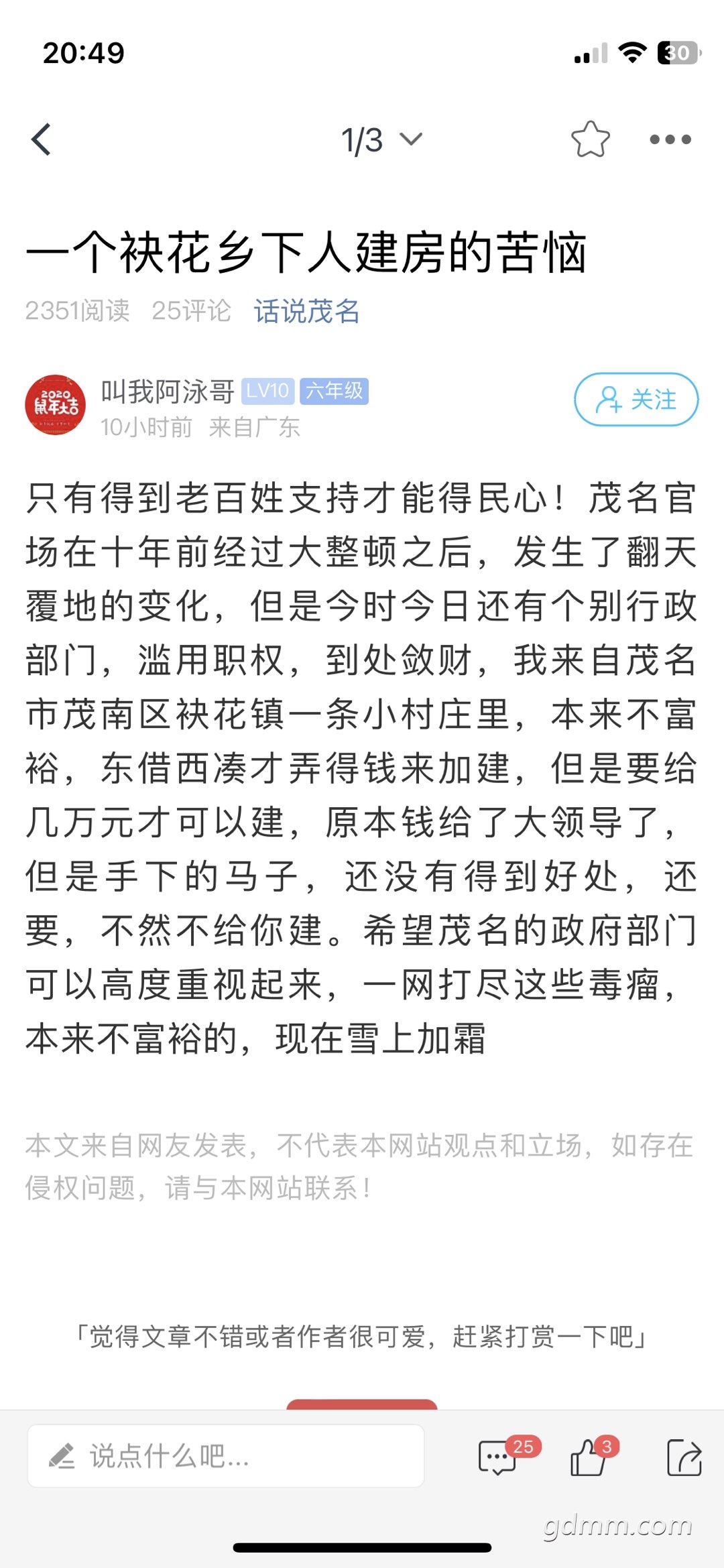Expand the 1/3 page selector dropdown
The height and width of the screenshot is (1568, 724).
pyautogui.click(x=382, y=139)
